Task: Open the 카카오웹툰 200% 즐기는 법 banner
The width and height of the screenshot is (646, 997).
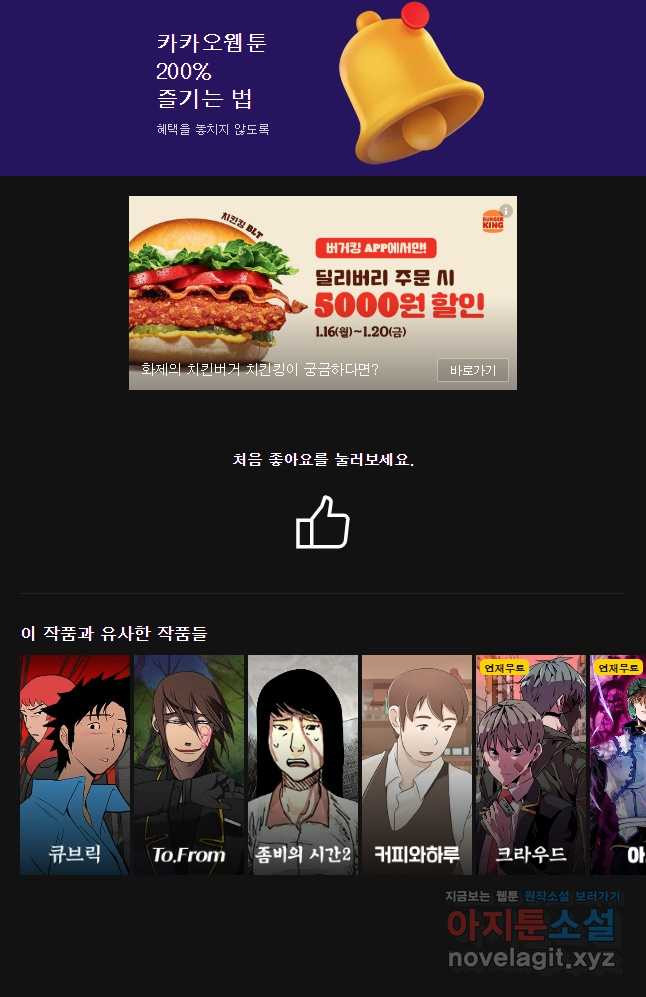Action: click(322, 87)
